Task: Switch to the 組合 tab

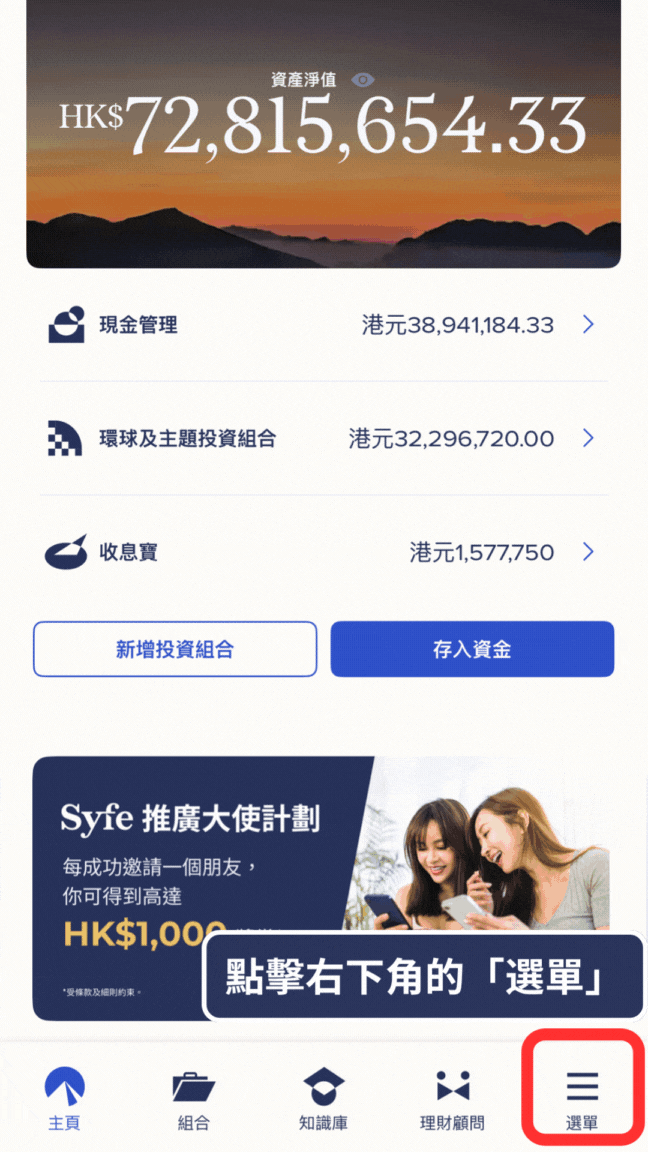Action: click(x=194, y=1098)
